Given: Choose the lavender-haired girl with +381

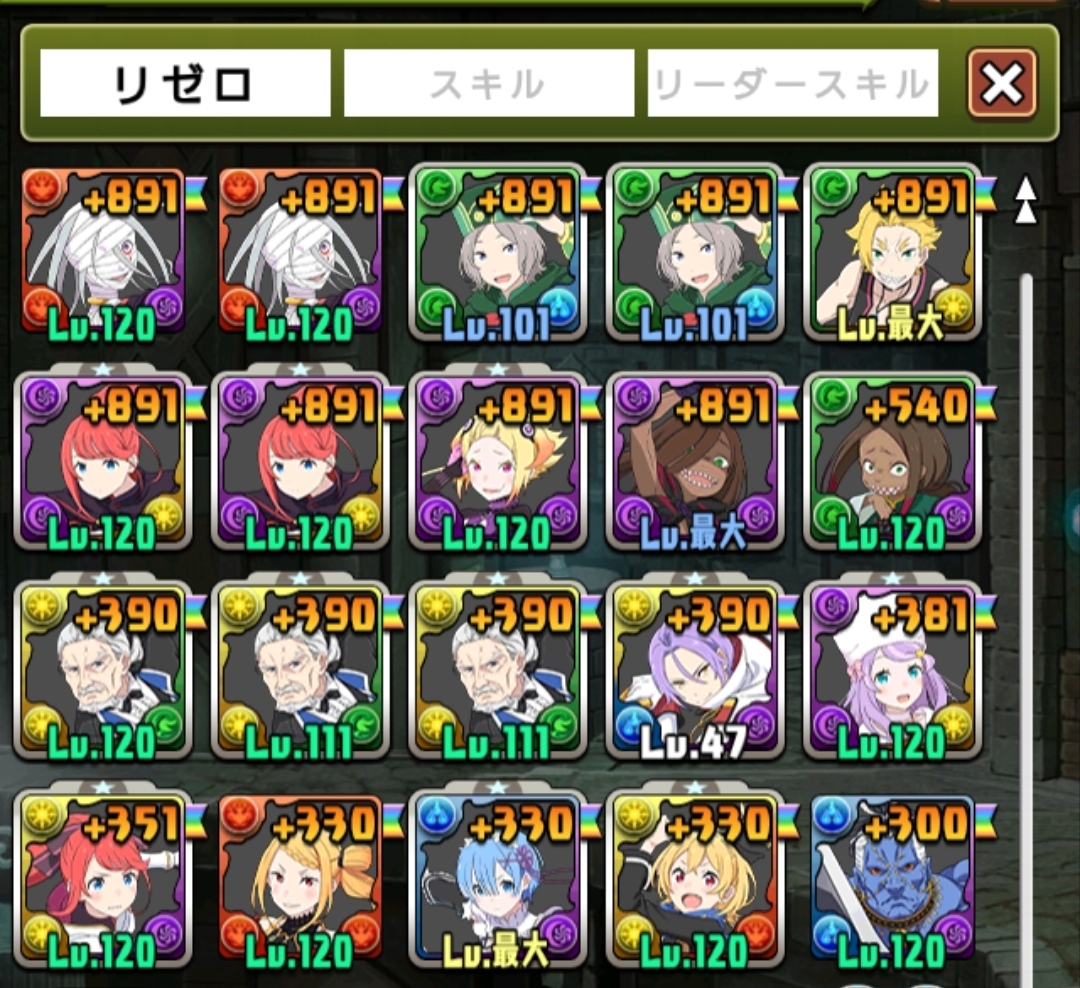Looking at the screenshot, I should 893,670.
